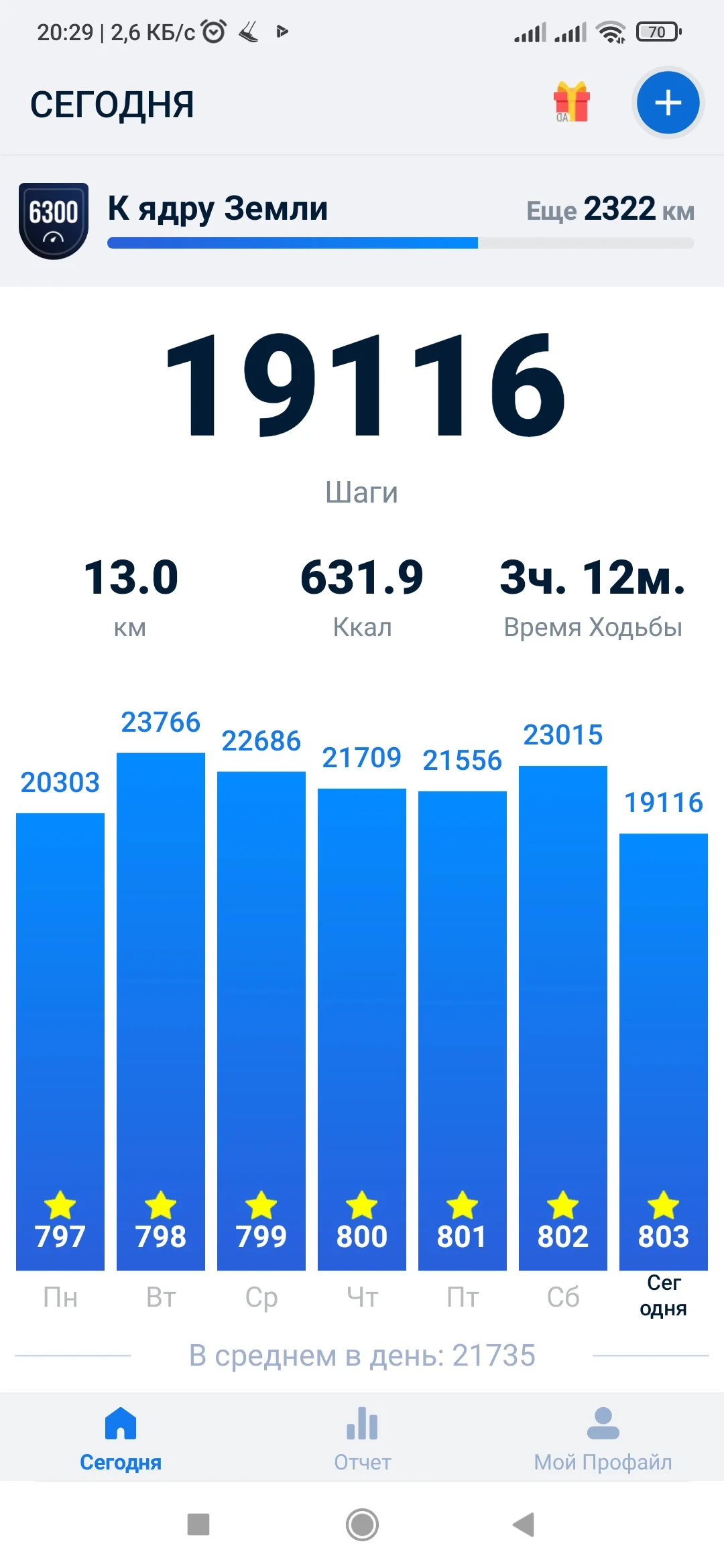Image resolution: width=724 pixels, height=1568 pixels.
Task: View the Ср bar with 22686 steps
Action: (x=261, y=1020)
